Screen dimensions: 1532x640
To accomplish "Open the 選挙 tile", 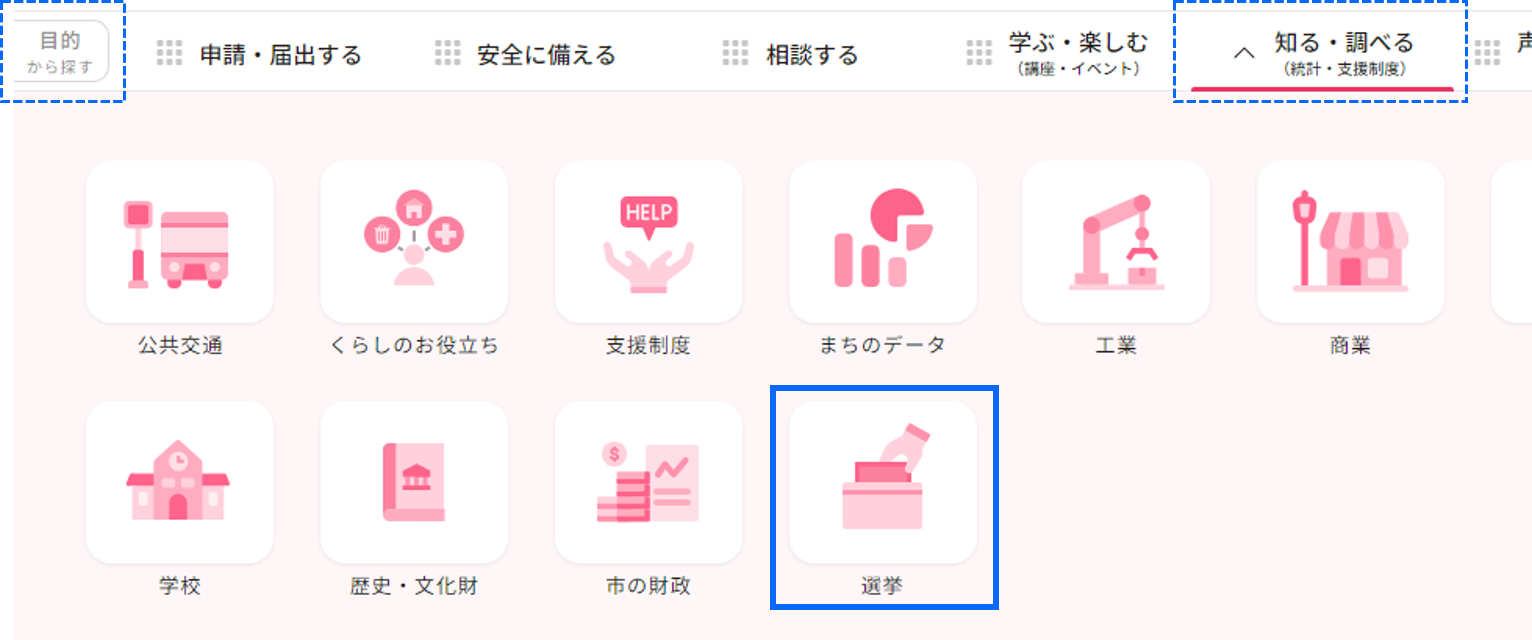I will pos(882,482).
